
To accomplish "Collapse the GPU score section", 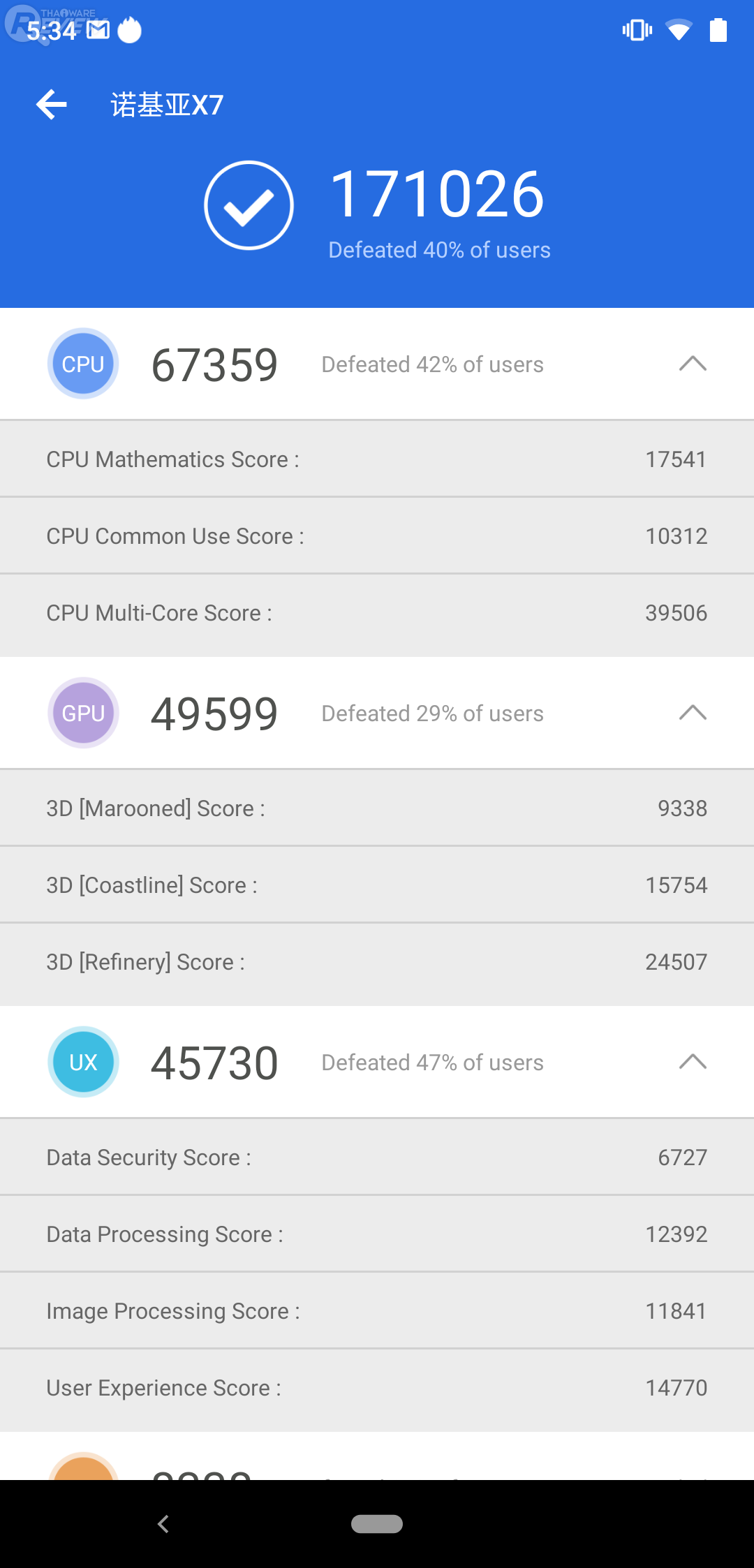I will [693, 713].
